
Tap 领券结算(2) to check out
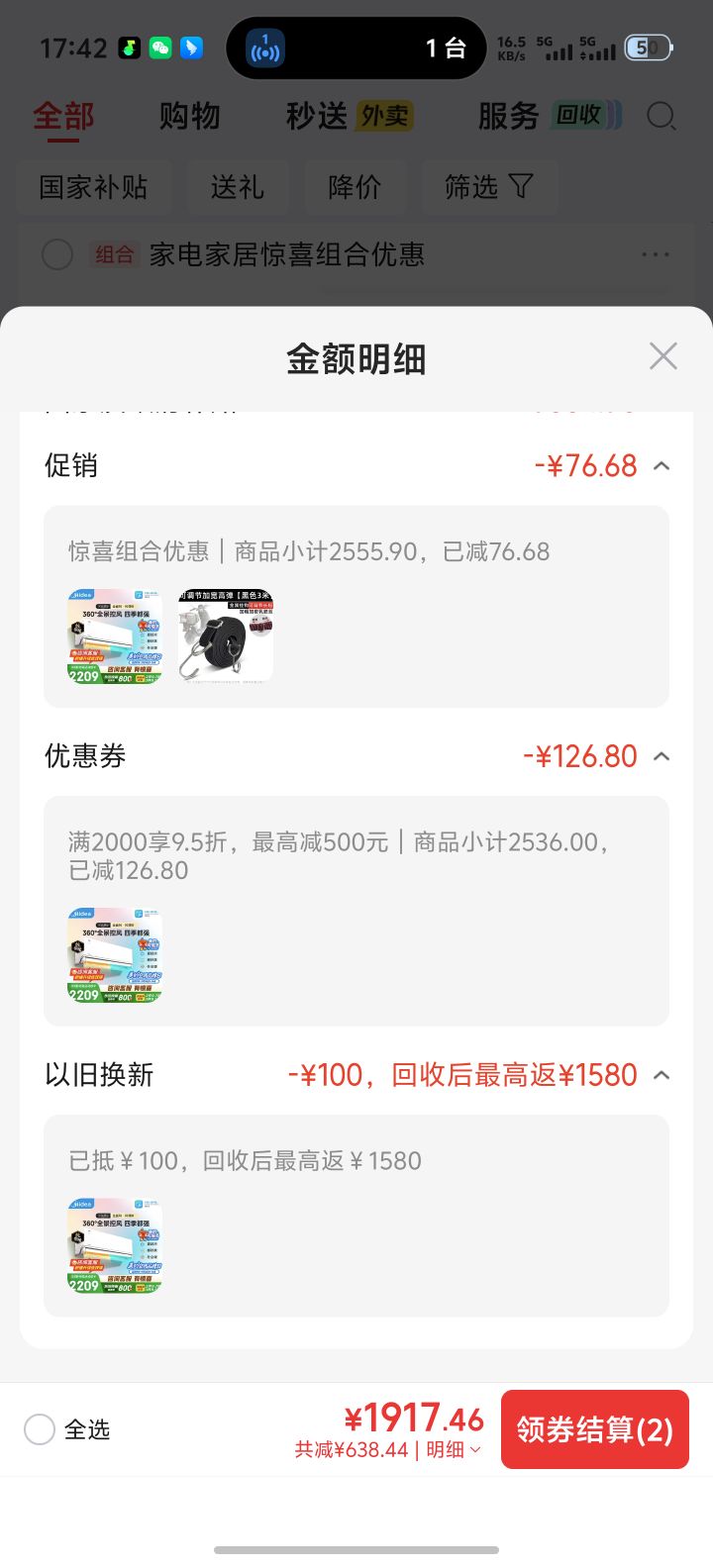[x=595, y=1429]
